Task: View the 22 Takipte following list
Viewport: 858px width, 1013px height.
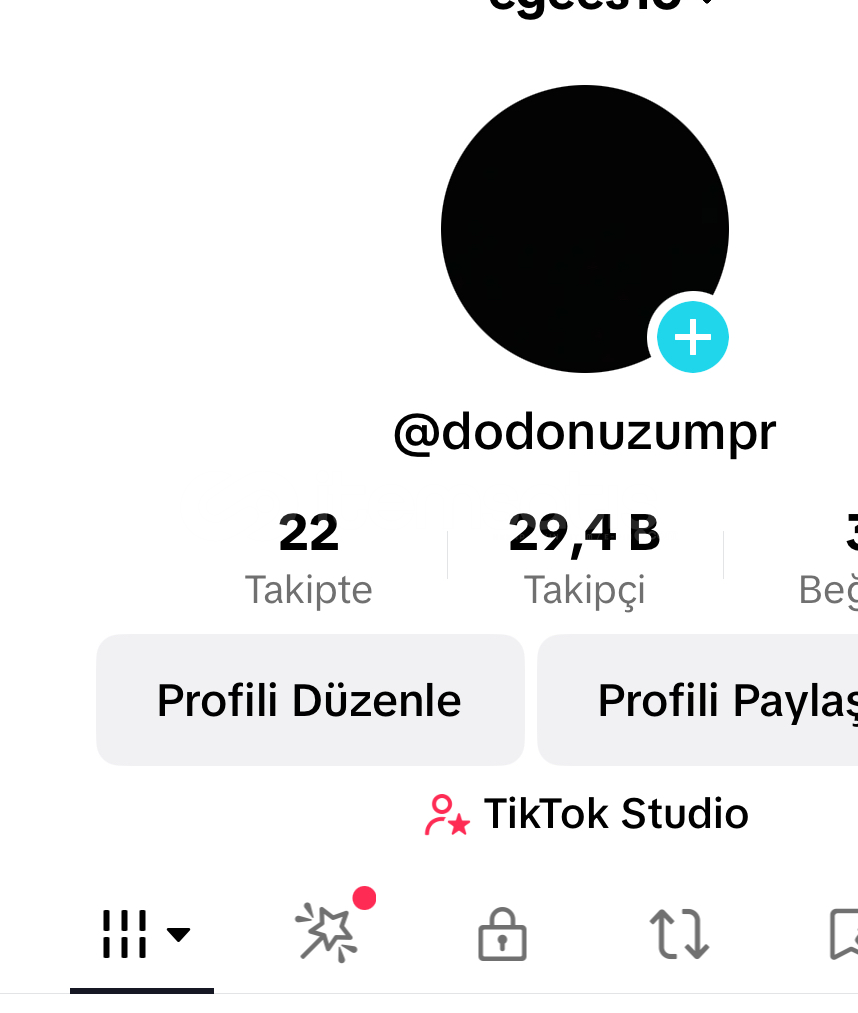Action: coord(308,558)
